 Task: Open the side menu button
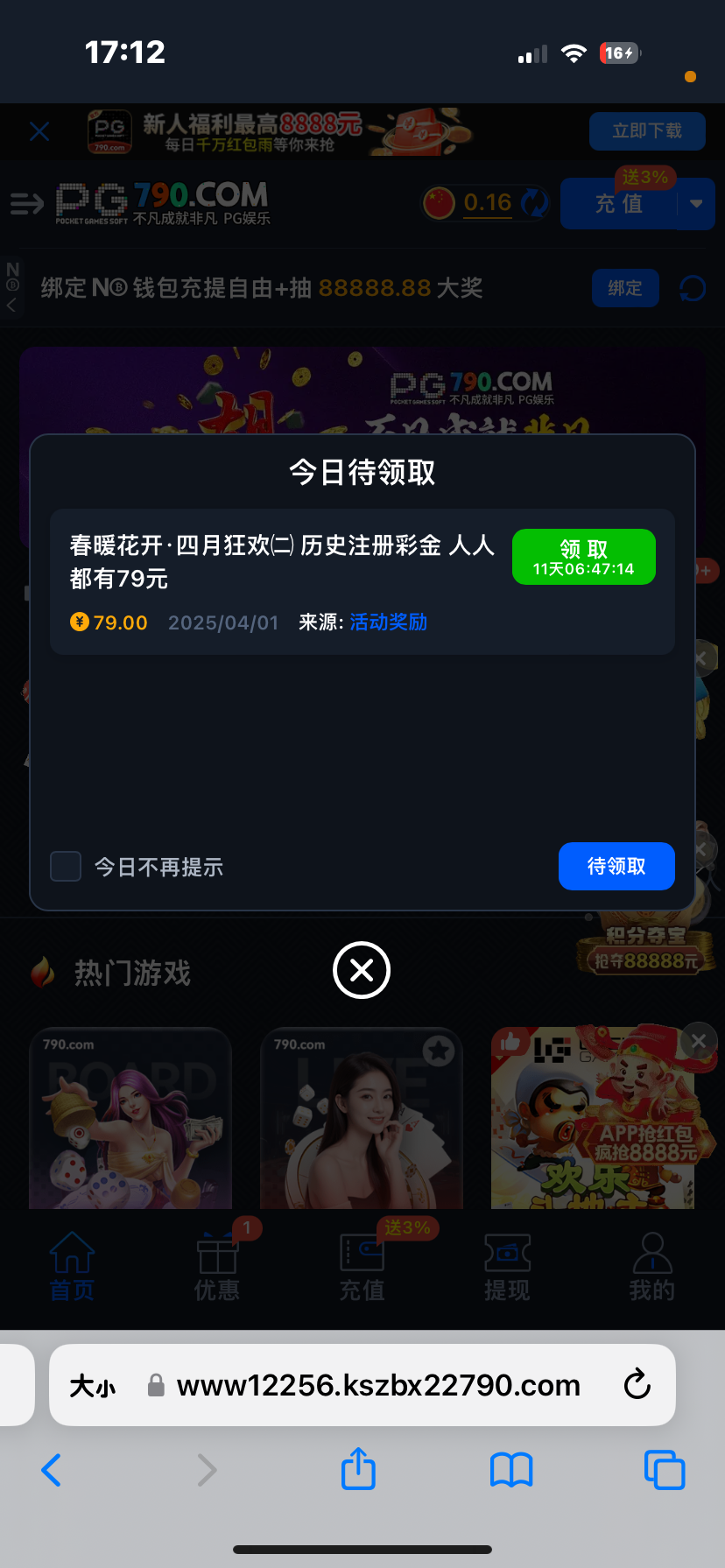pos(26,204)
